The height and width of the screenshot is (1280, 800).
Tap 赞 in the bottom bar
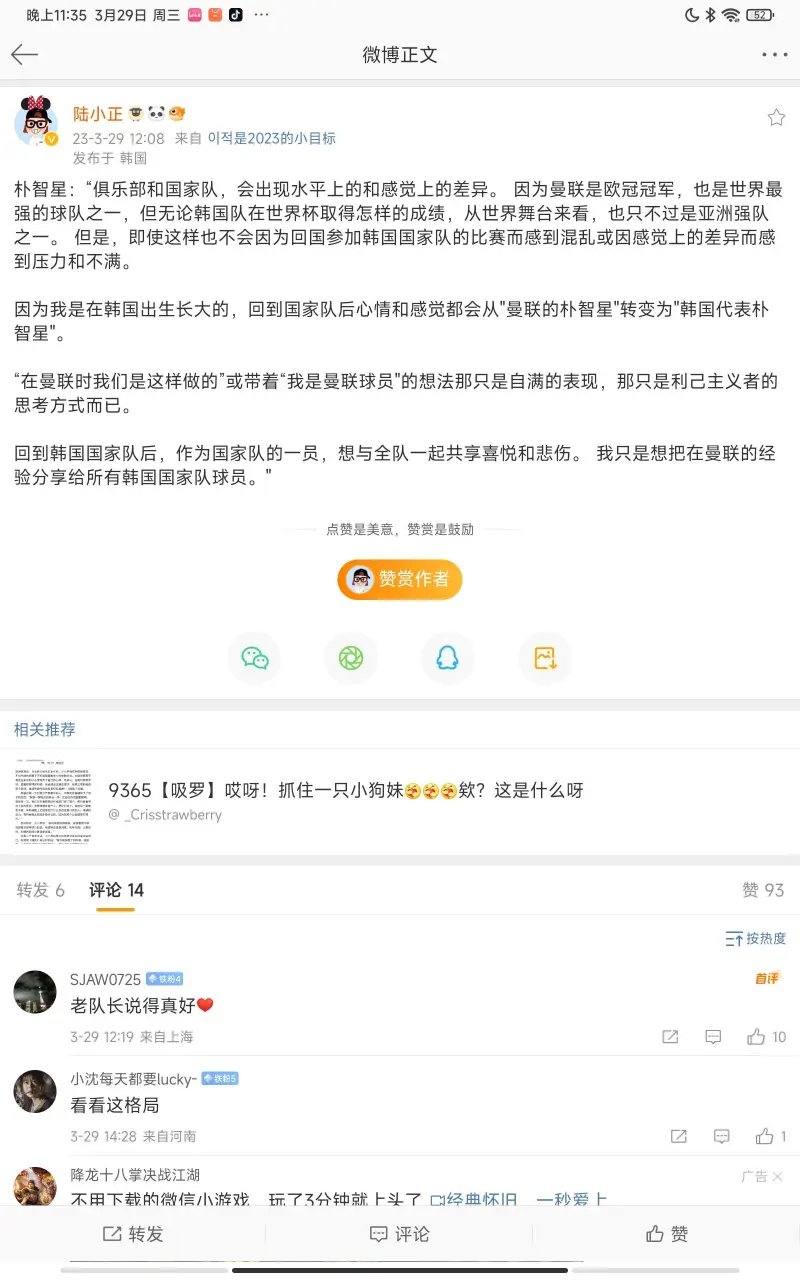pyautogui.click(x=667, y=1234)
